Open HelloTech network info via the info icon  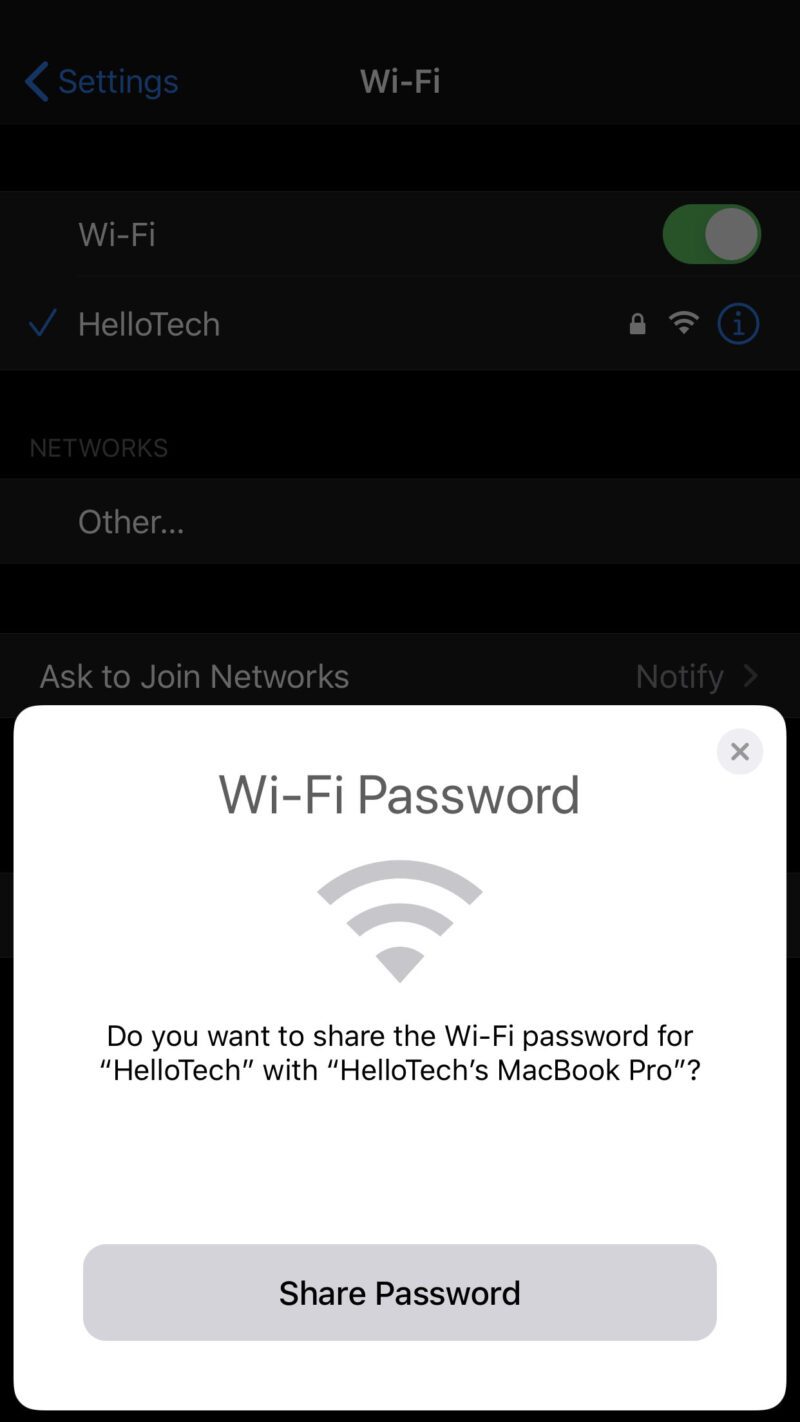(737, 323)
